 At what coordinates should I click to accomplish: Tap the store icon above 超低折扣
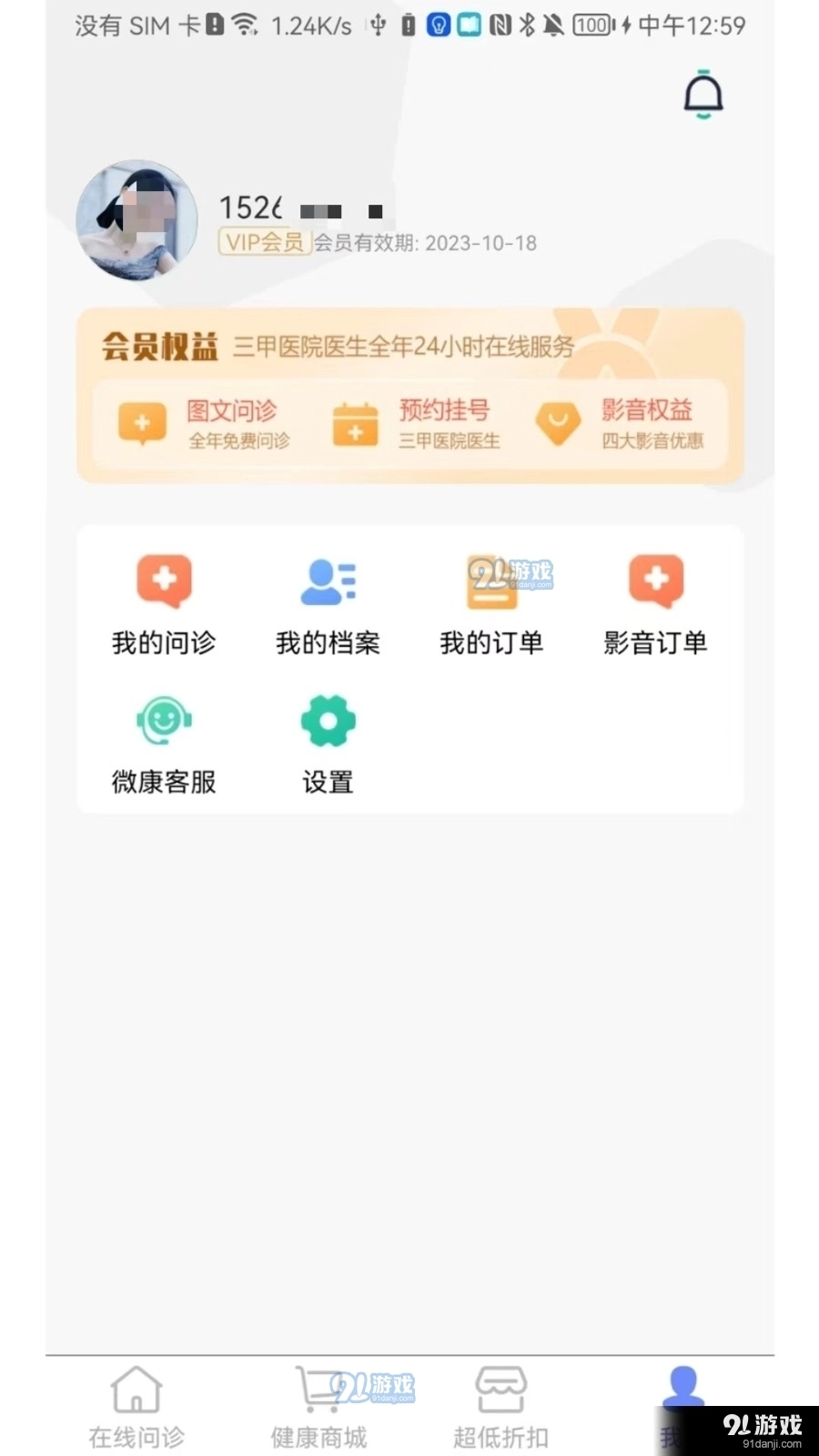[x=499, y=1390]
